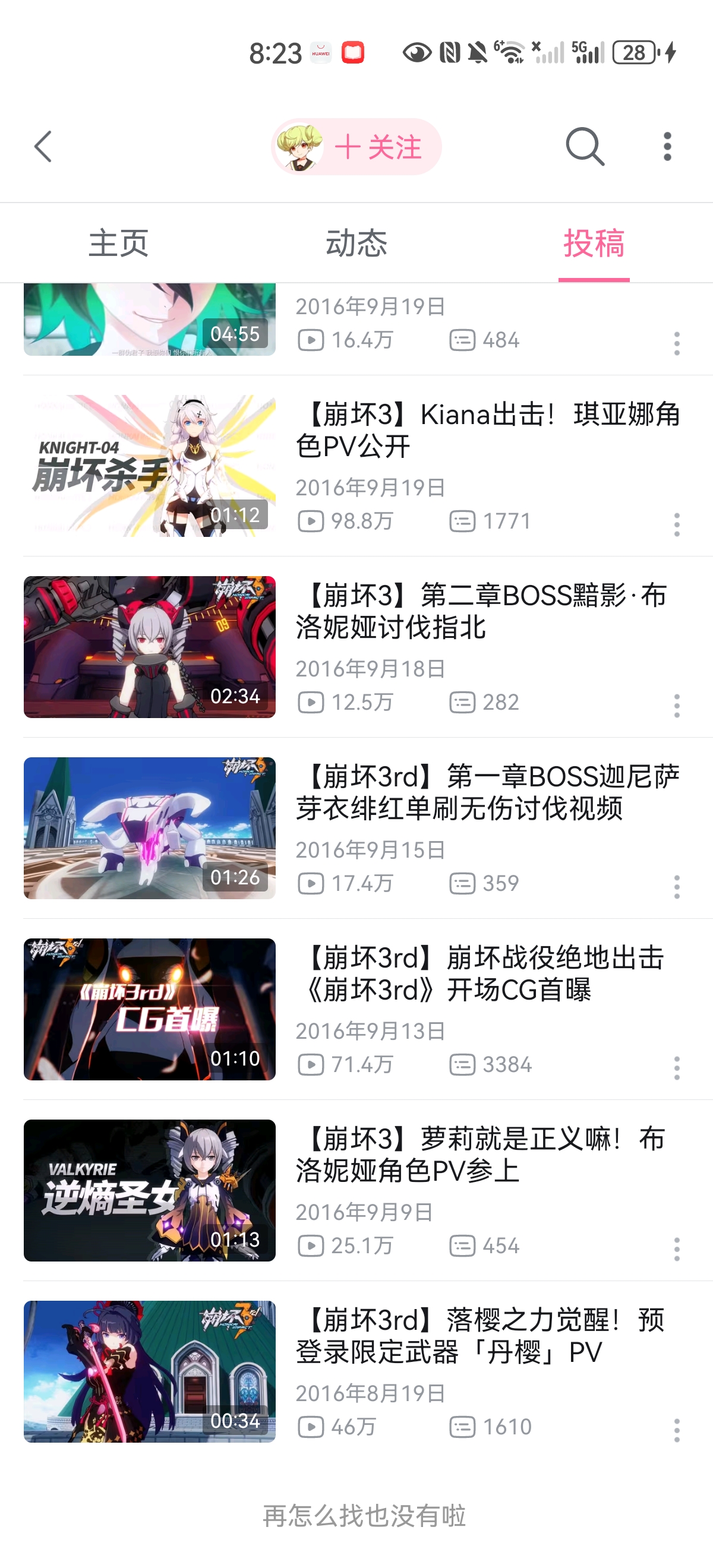713x1568 pixels.
Task: Open the Kiana出击 琪亚娜角色PV video
Action: pyautogui.click(x=487, y=430)
